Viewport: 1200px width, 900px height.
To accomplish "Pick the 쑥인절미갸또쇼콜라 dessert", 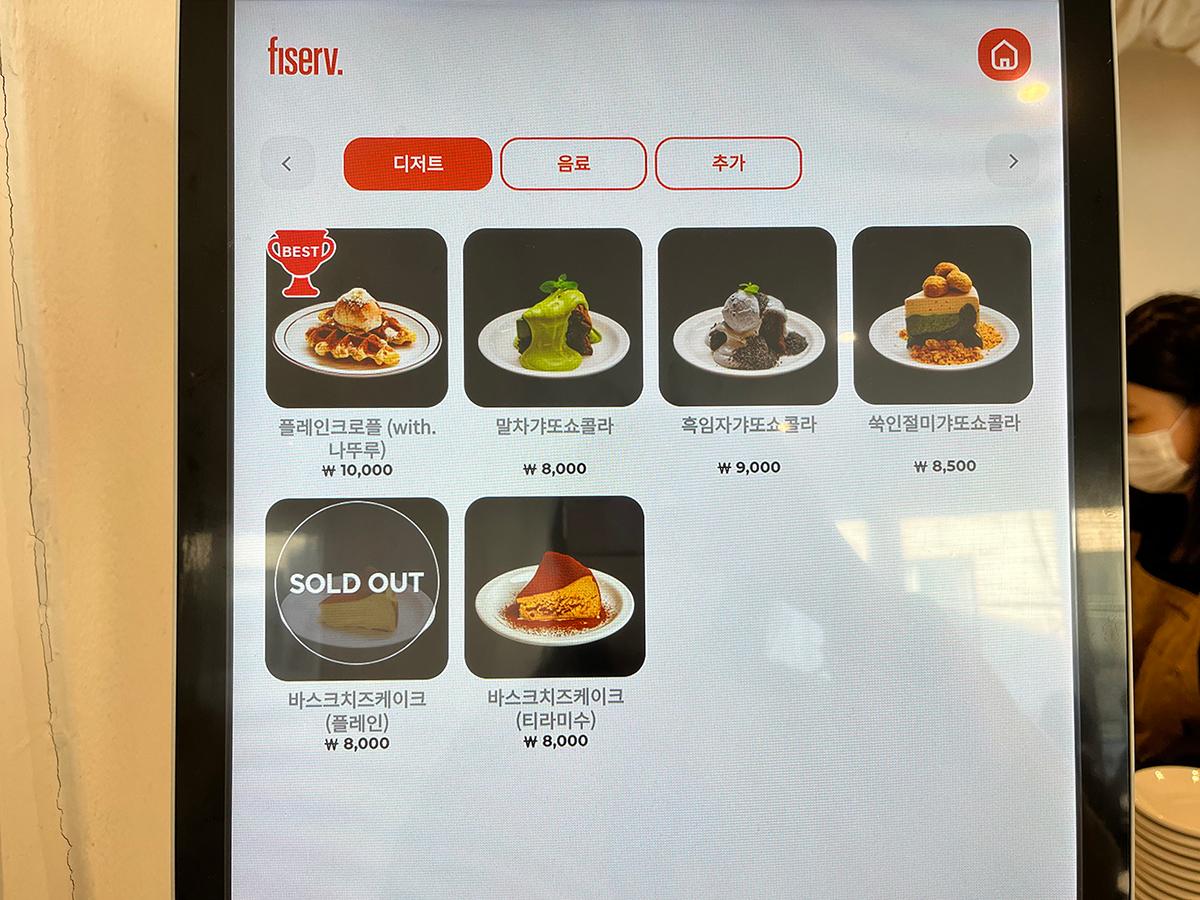I will (x=942, y=315).
